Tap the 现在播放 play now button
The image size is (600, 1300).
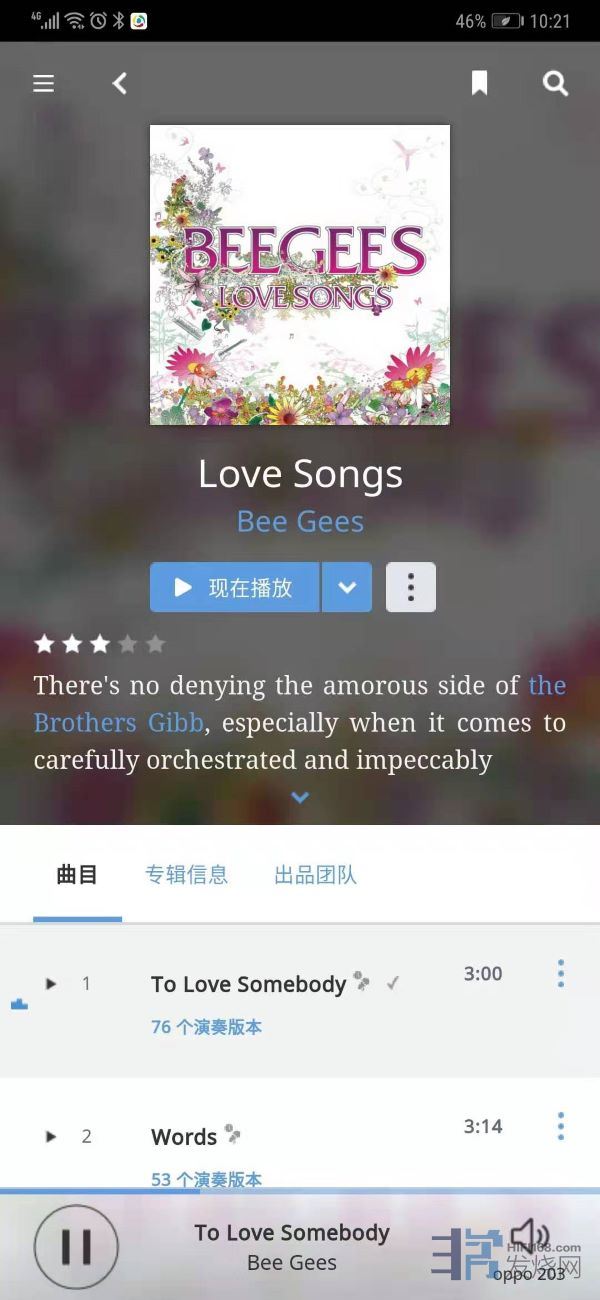coord(235,588)
